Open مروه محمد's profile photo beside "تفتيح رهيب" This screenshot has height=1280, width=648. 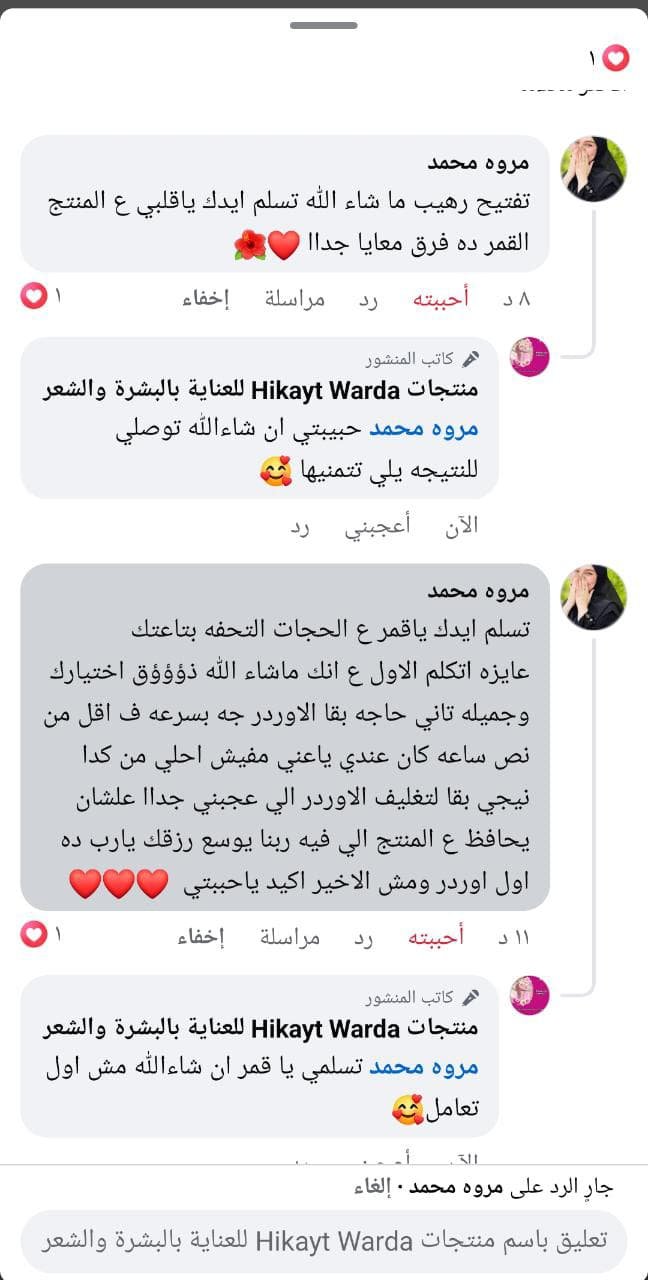[x=593, y=169]
